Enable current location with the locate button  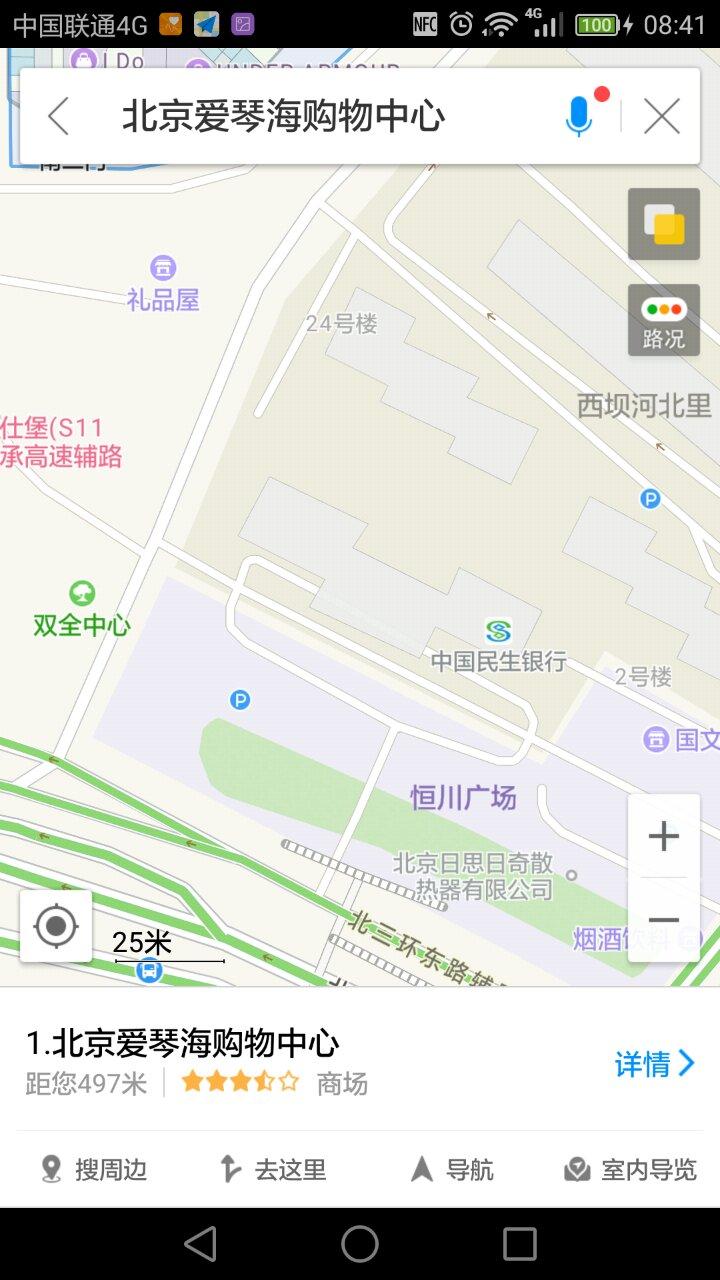56,926
